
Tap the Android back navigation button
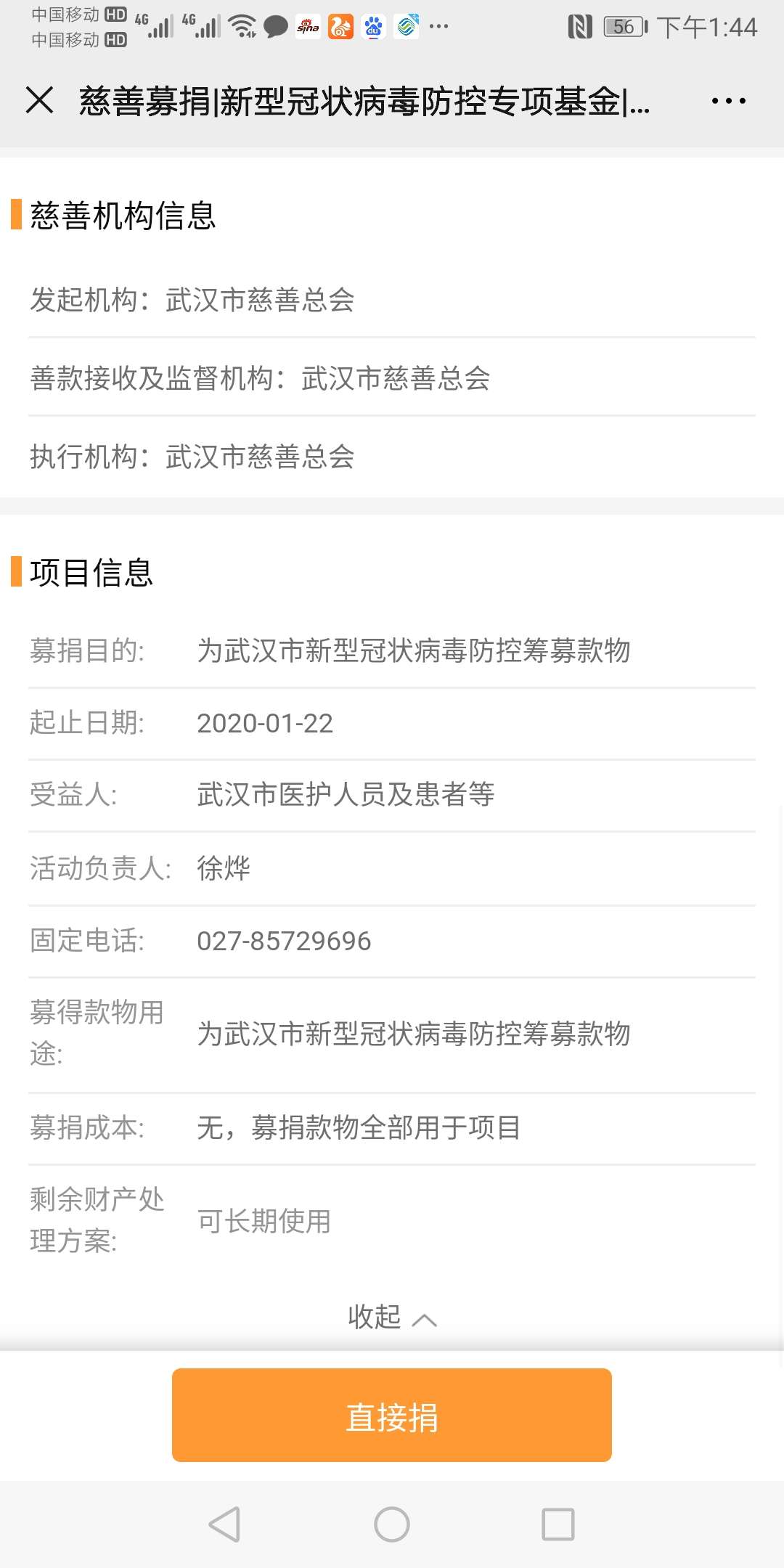(x=225, y=1524)
